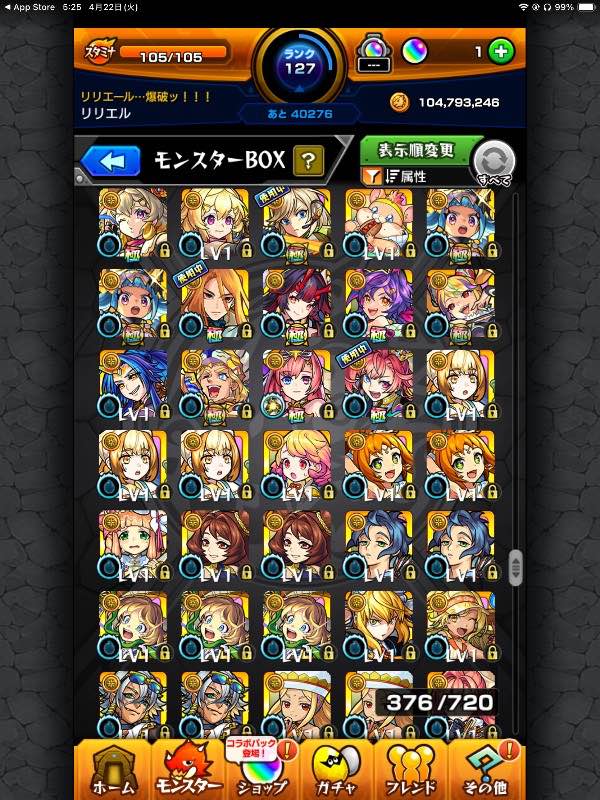Add orbs with the green plus button
600x800 pixels.
[x=501, y=50]
